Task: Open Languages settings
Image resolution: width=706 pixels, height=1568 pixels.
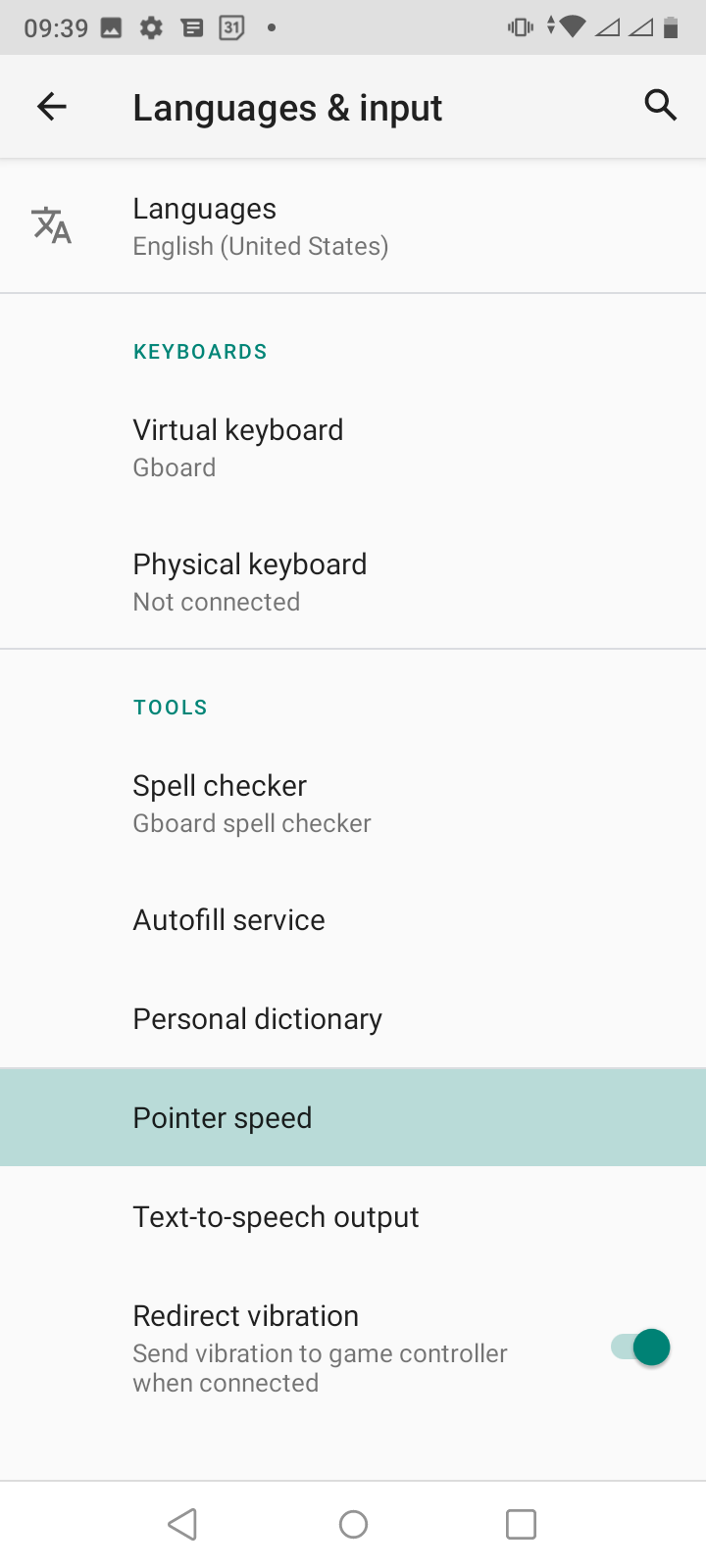Action: click(x=260, y=226)
